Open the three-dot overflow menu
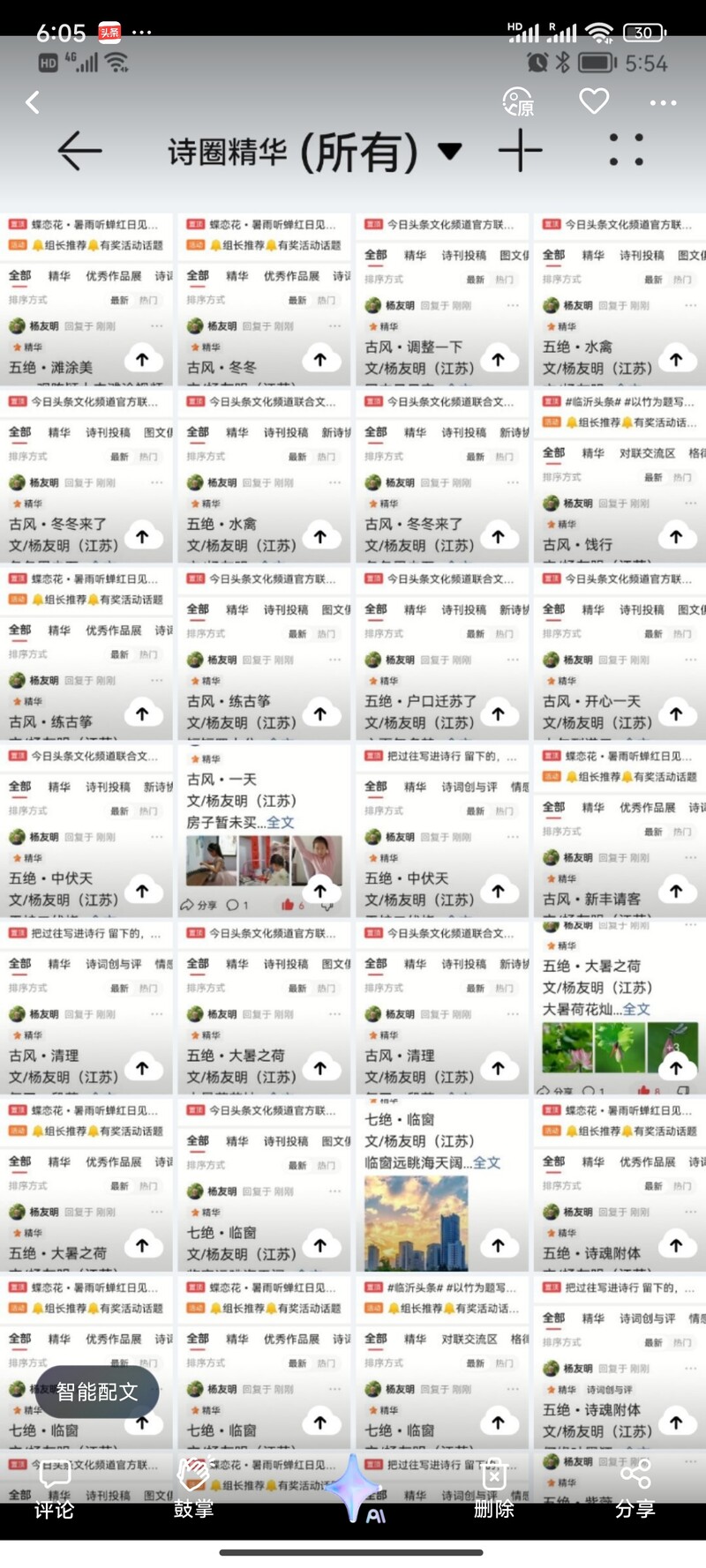The image size is (706, 1568). [663, 102]
